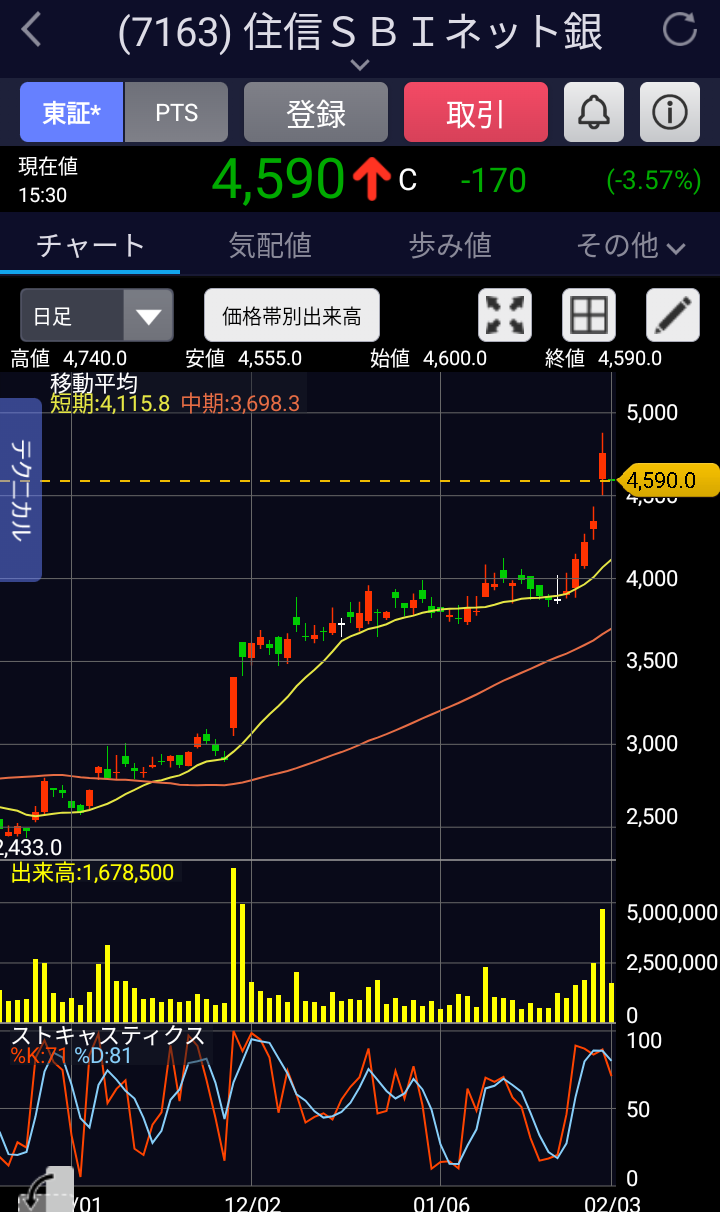Open the 日足 timeframe dropdown
The height and width of the screenshot is (1212, 720).
[x=97, y=316]
